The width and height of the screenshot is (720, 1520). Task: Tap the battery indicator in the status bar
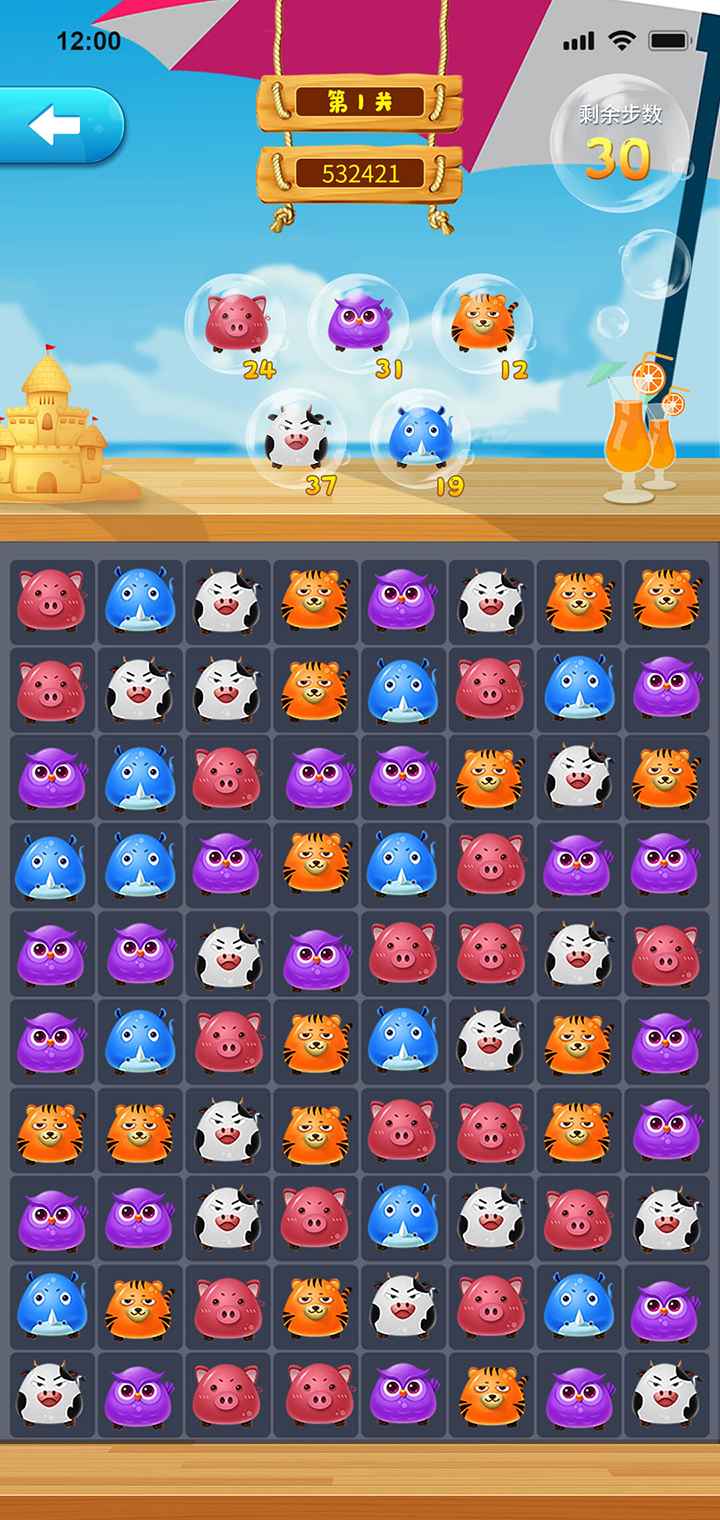coord(669,40)
